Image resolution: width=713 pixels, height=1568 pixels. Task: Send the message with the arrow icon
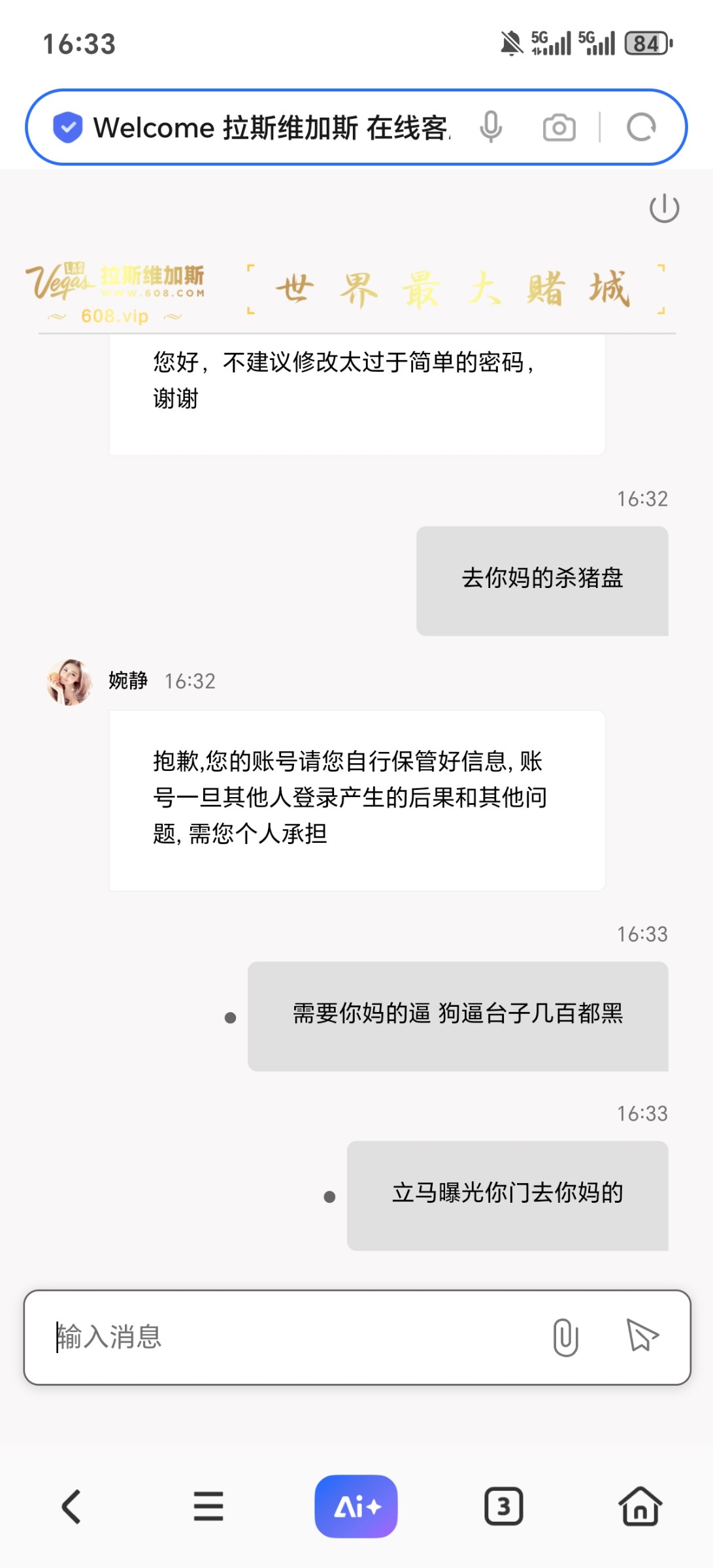click(x=642, y=1335)
